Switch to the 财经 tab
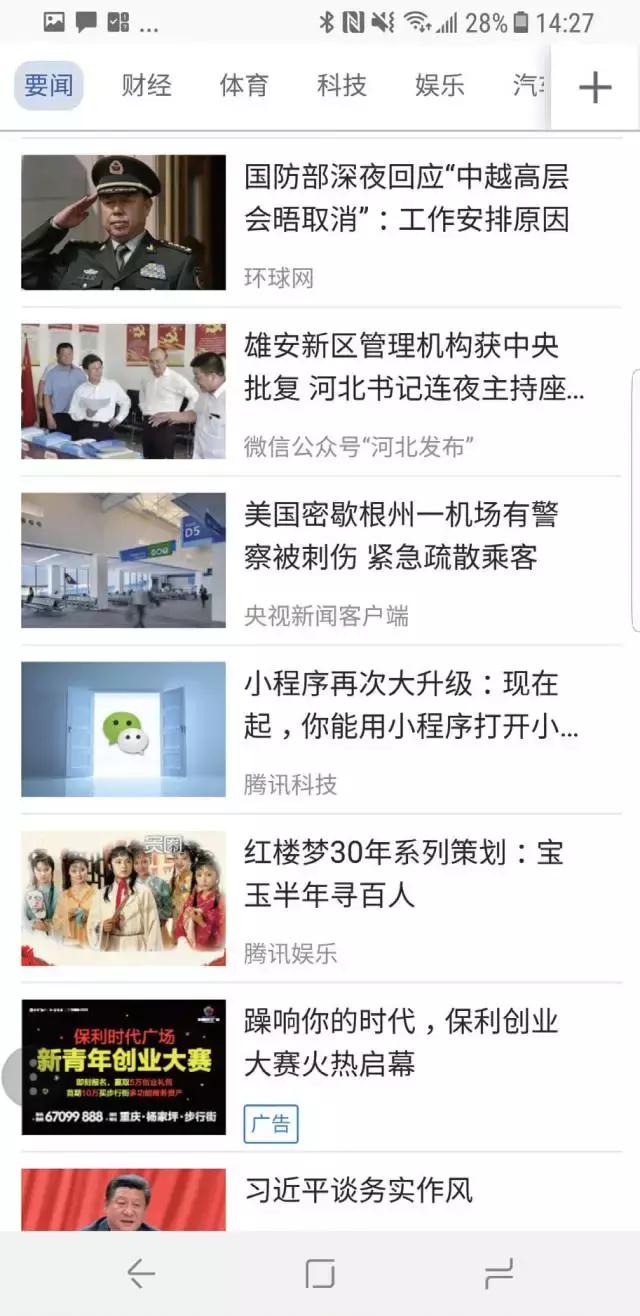This screenshot has width=640, height=1316. [x=146, y=86]
